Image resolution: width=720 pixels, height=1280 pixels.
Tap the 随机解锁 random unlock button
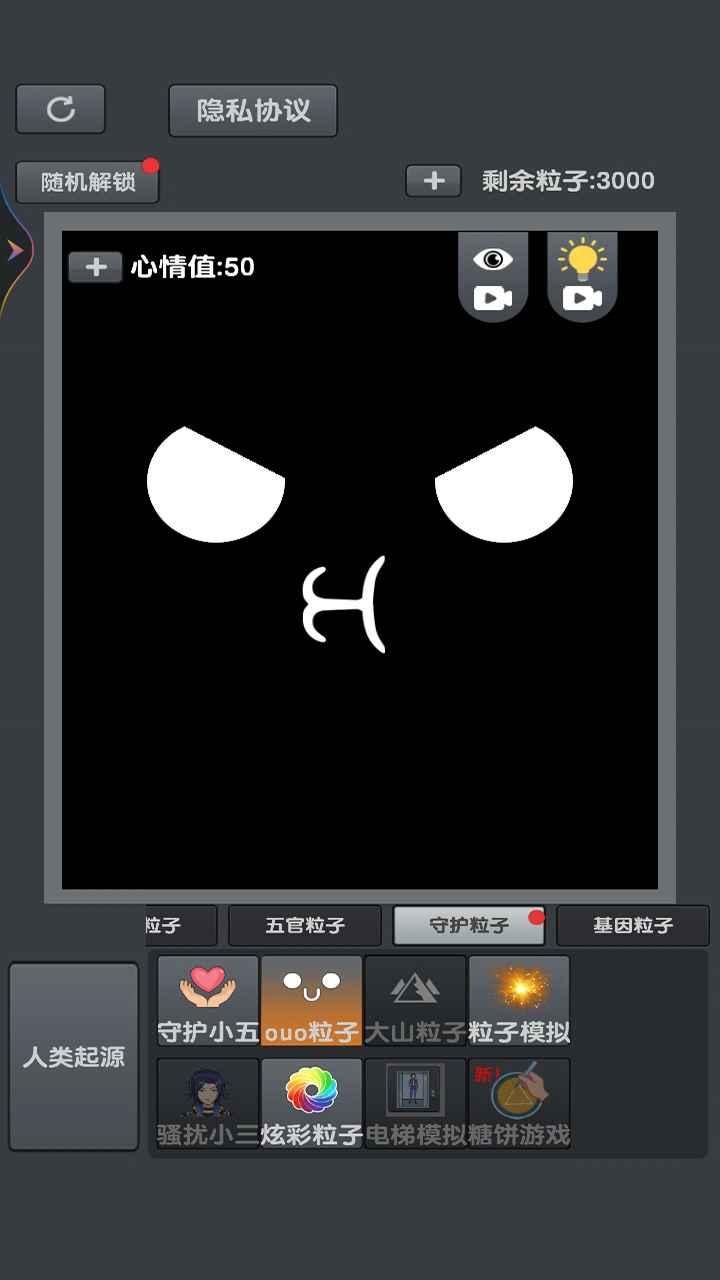(x=87, y=182)
